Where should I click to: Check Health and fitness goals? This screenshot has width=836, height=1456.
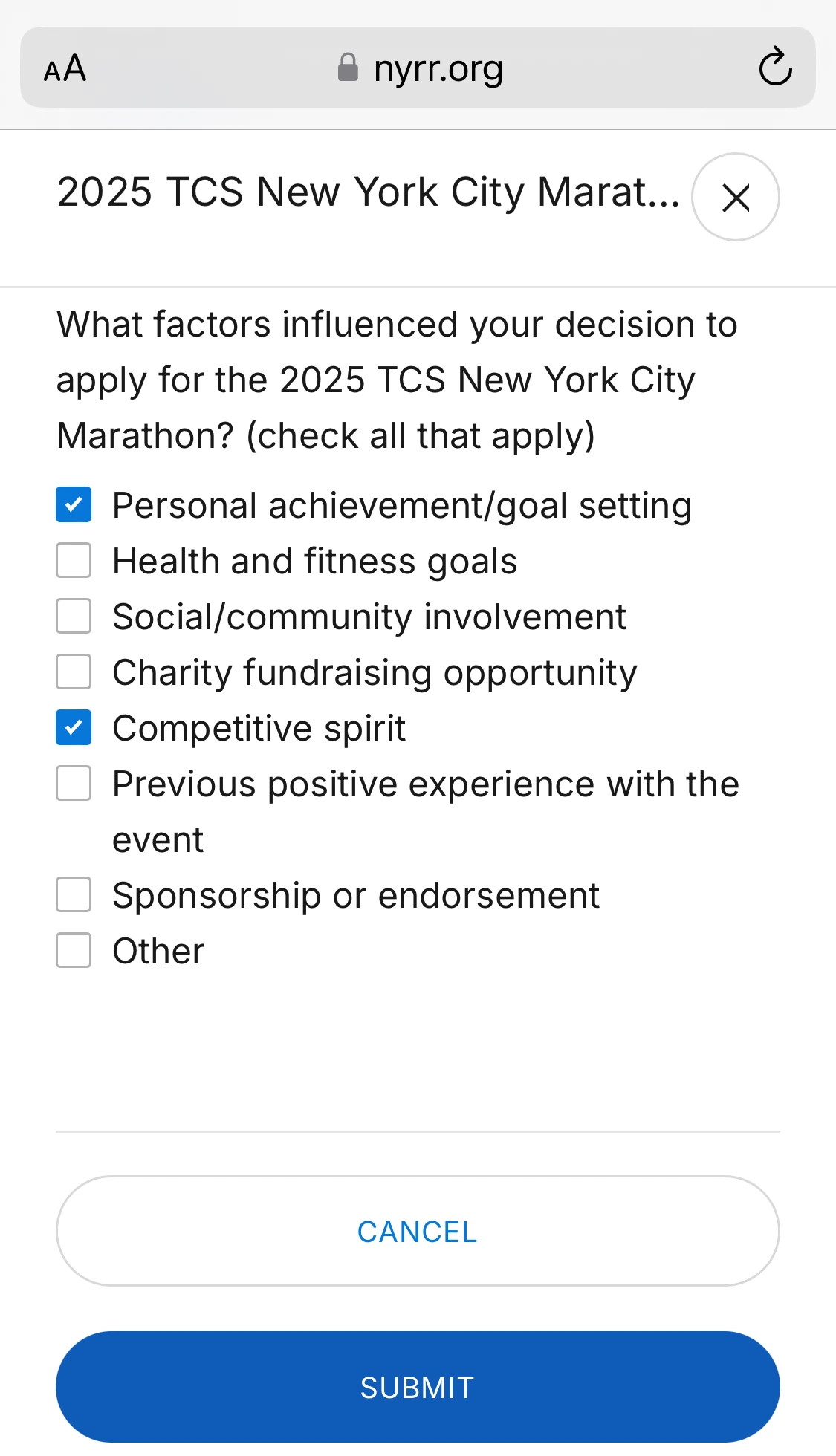(x=74, y=561)
